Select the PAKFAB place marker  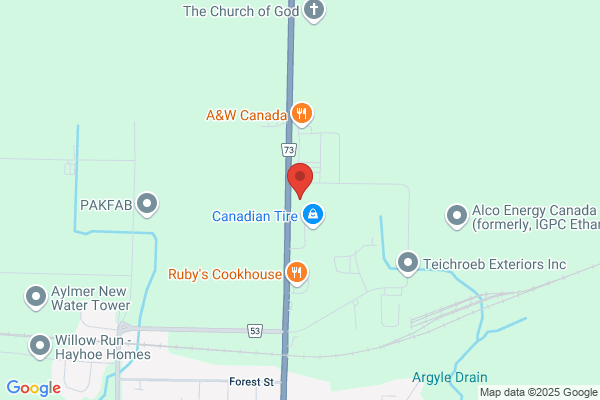[x=148, y=205]
